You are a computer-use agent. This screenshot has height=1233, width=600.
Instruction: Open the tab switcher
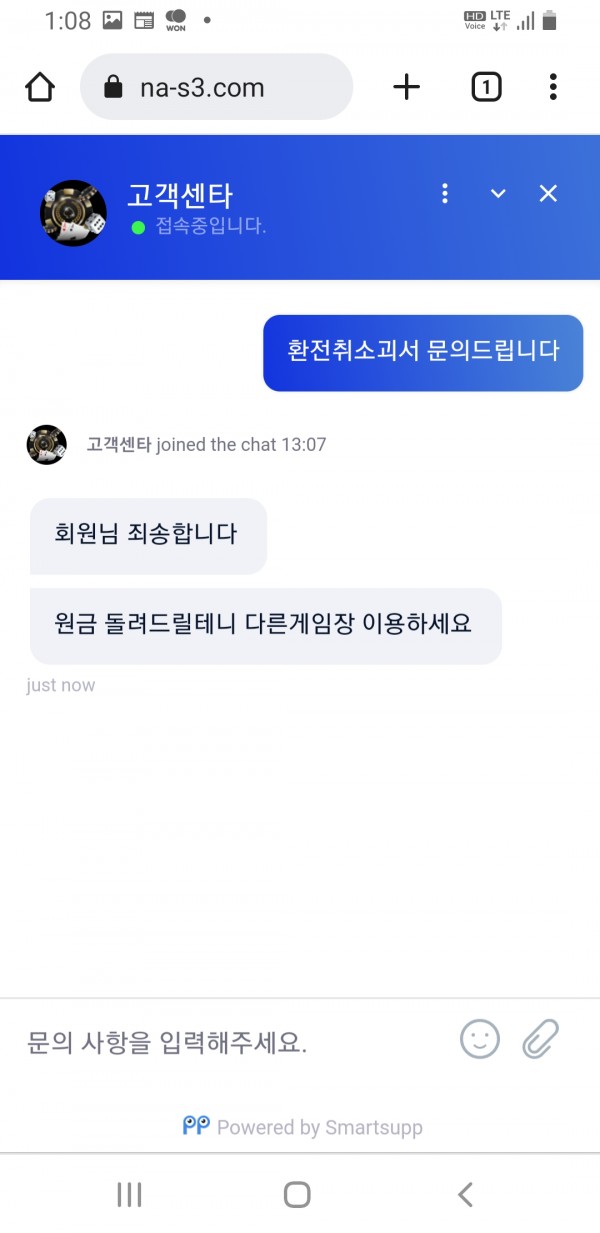click(x=486, y=88)
